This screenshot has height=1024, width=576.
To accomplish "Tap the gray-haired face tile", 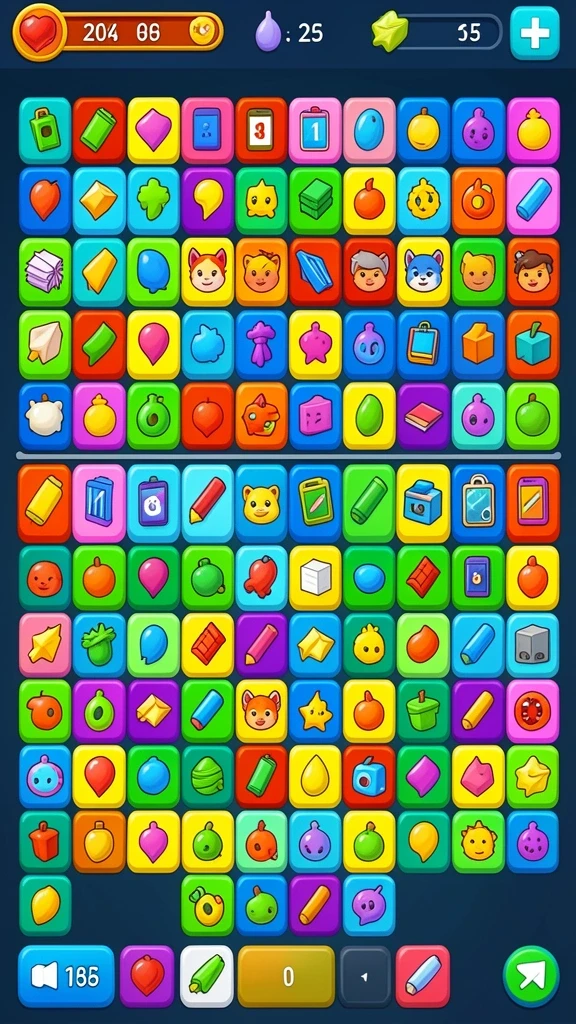I will [x=369, y=272].
